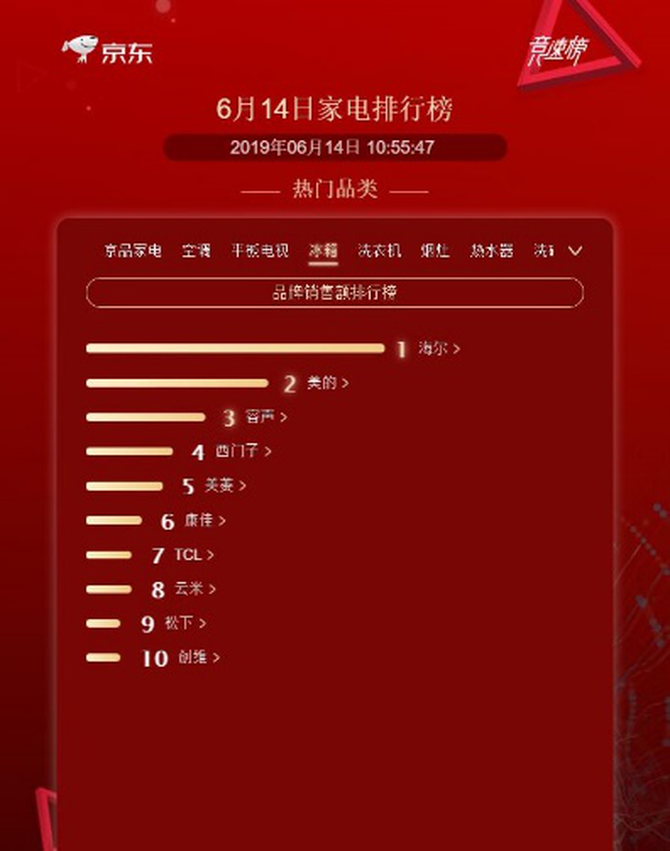Expand the category list with the down chevron

[x=575, y=251]
